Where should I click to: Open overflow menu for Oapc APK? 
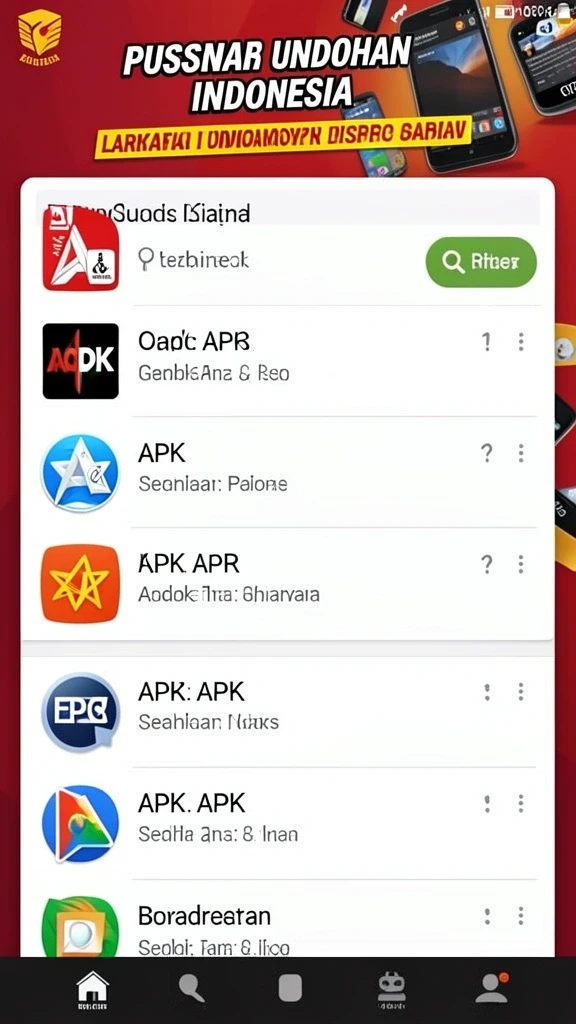(x=520, y=342)
